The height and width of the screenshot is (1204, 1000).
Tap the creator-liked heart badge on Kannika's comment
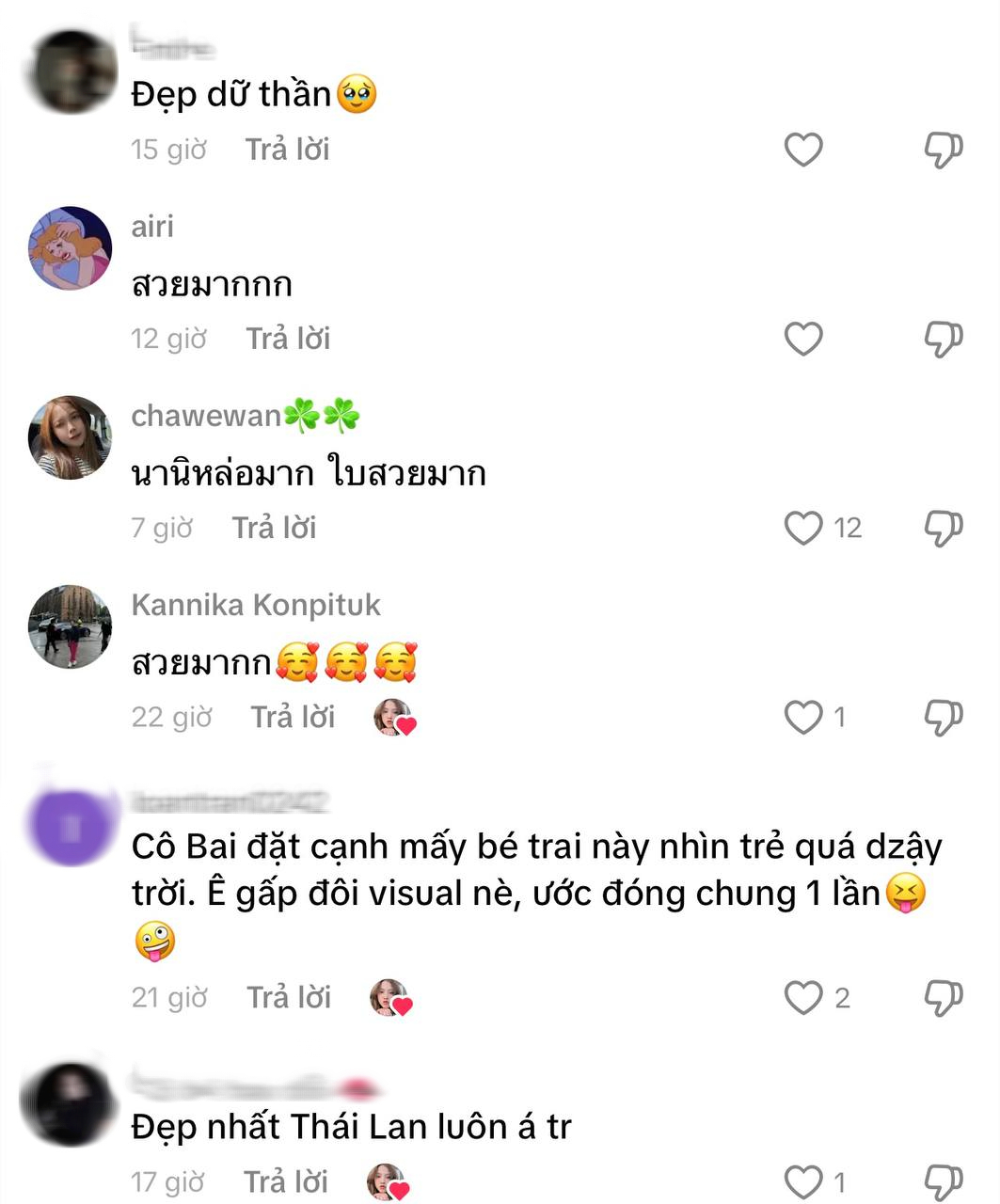pyautogui.click(x=393, y=716)
